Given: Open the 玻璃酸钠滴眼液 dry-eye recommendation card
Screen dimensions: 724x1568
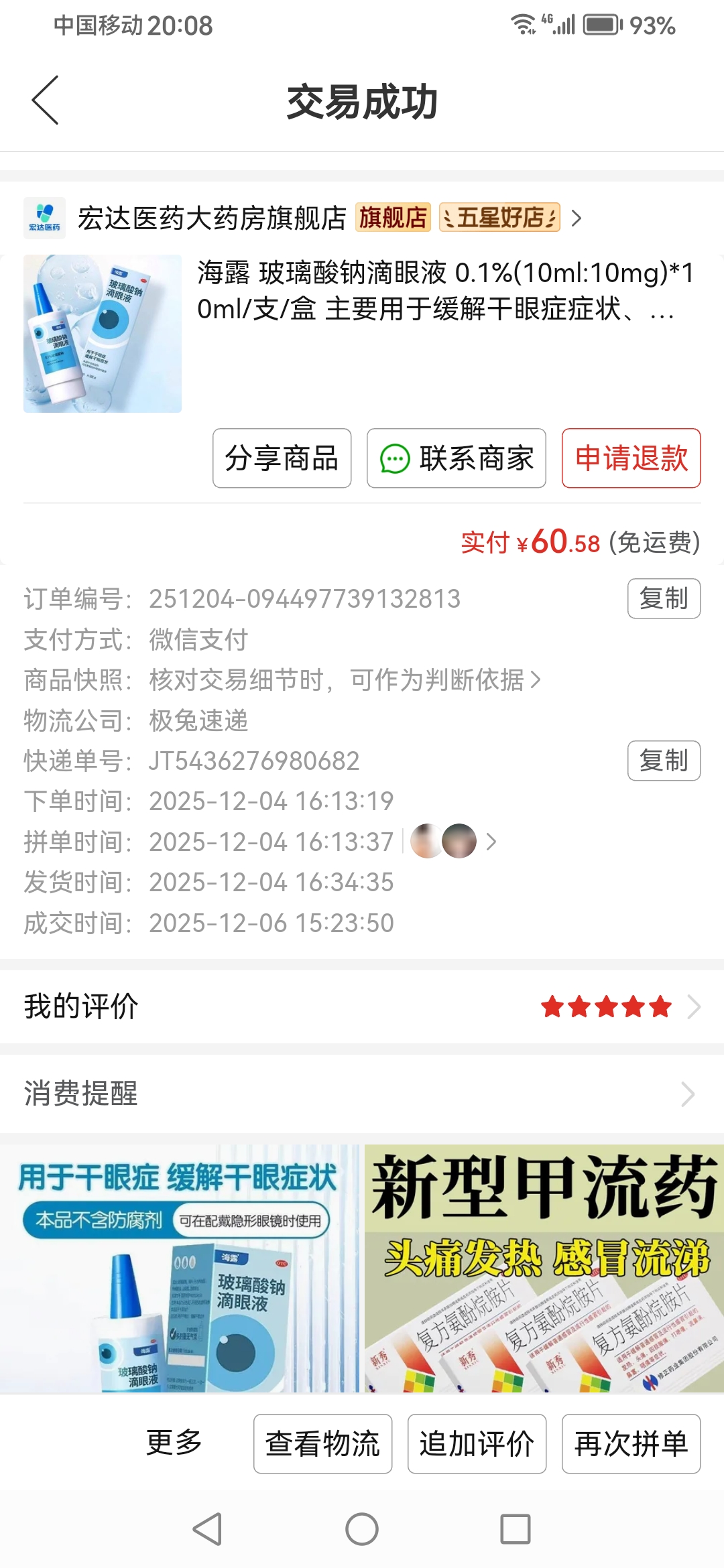Looking at the screenshot, I should point(180,1268).
